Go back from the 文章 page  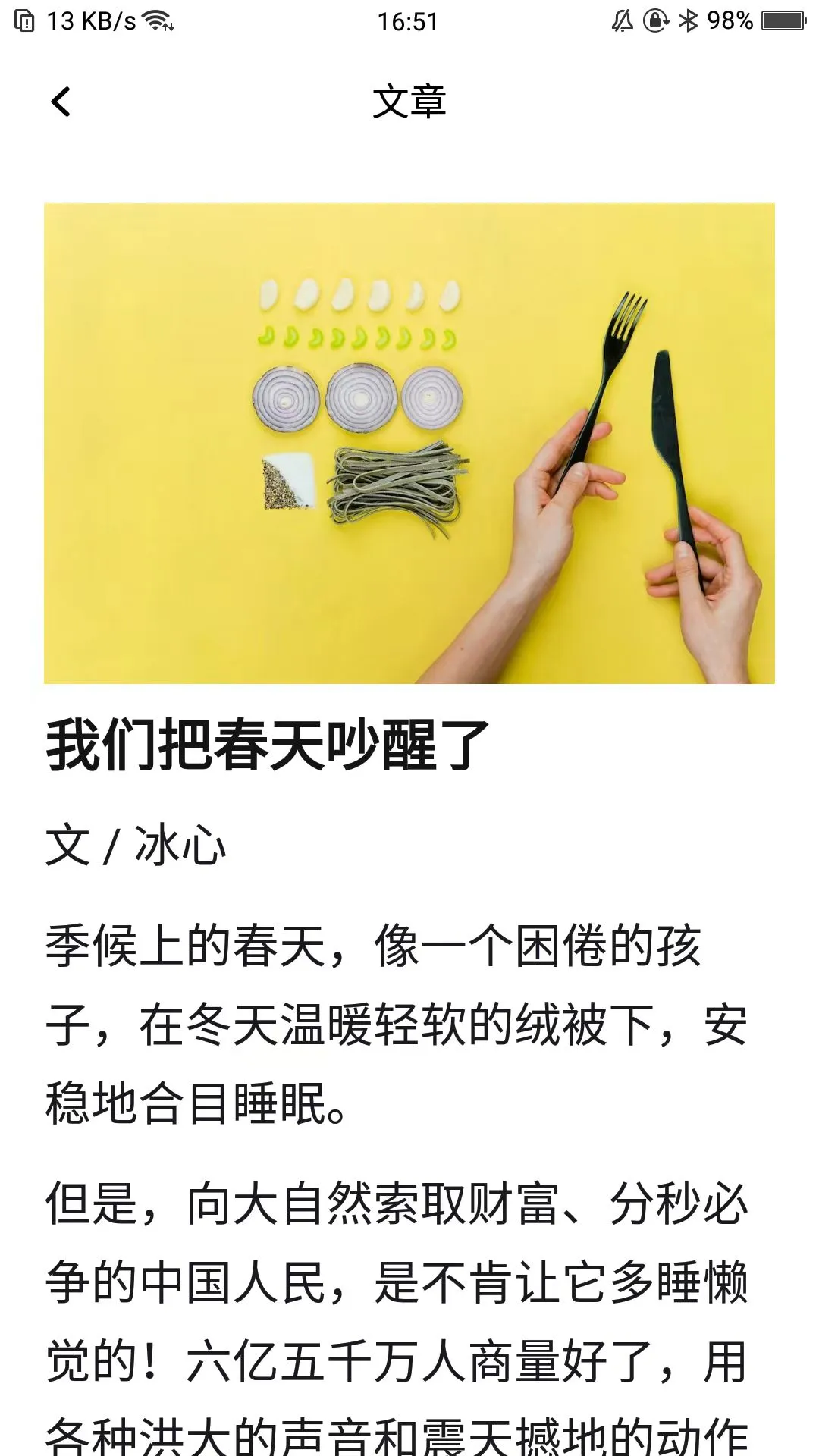point(61,102)
